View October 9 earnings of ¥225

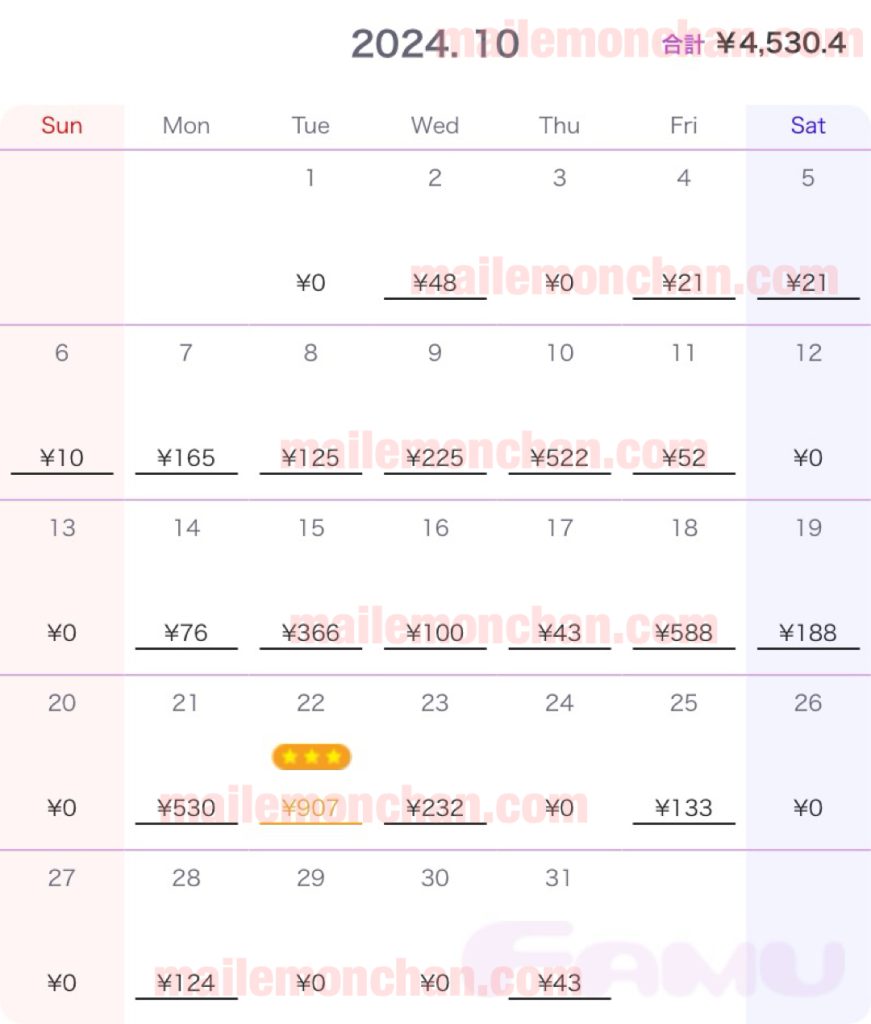click(435, 458)
